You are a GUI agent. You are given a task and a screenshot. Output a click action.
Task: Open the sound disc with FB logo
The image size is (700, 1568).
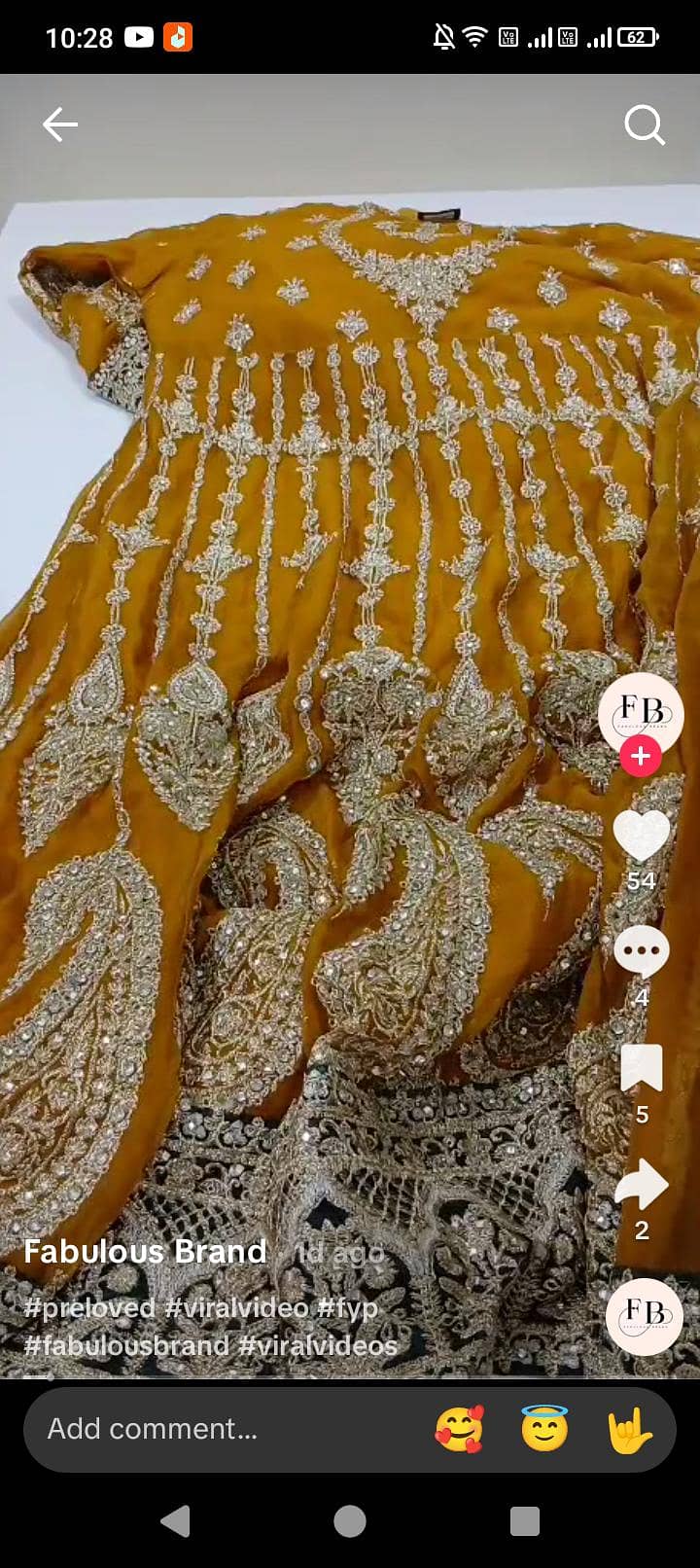[x=644, y=1316]
